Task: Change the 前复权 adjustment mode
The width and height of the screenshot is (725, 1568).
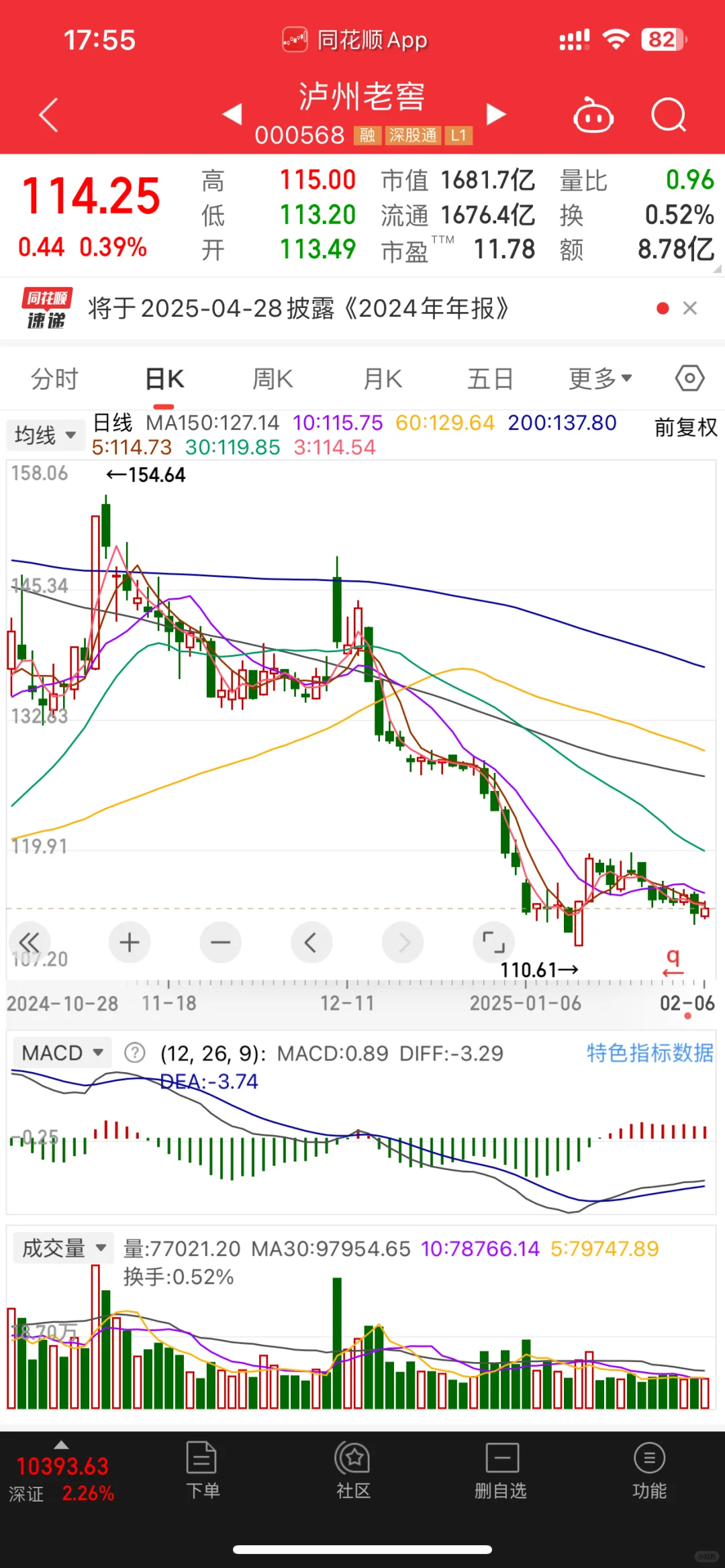Action: (x=685, y=427)
